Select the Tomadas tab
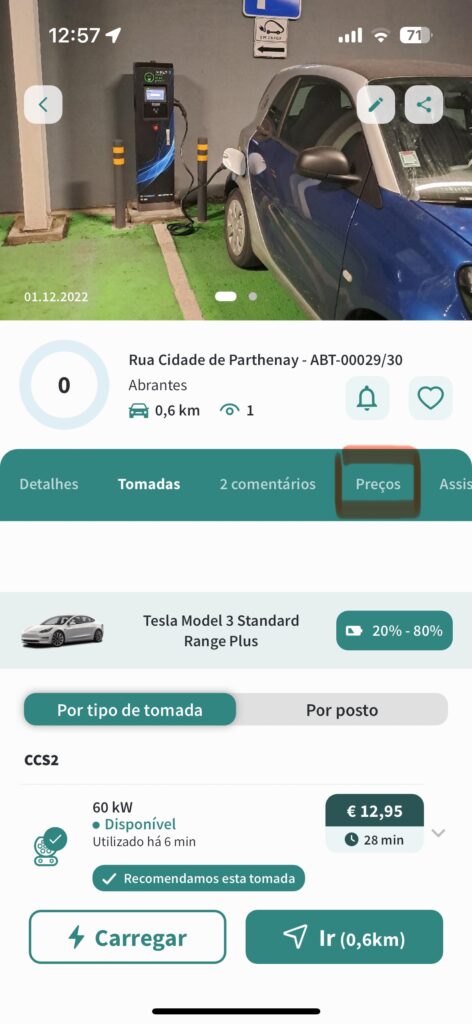This screenshot has width=472, height=1024. (149, 484)
